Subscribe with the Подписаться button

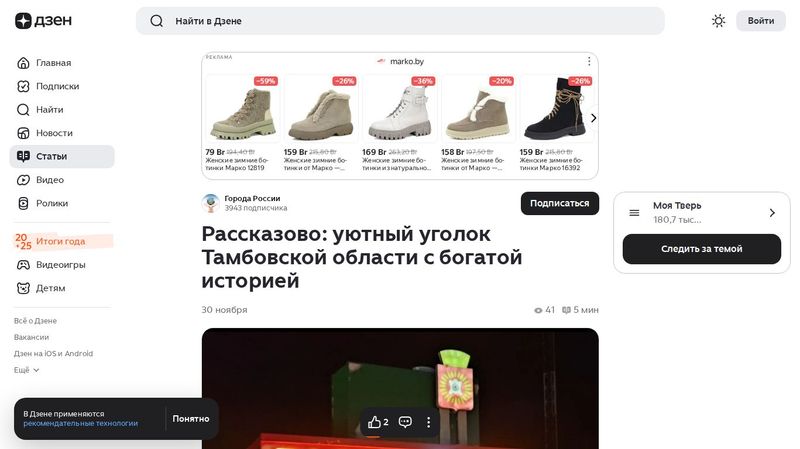(559, 203)
